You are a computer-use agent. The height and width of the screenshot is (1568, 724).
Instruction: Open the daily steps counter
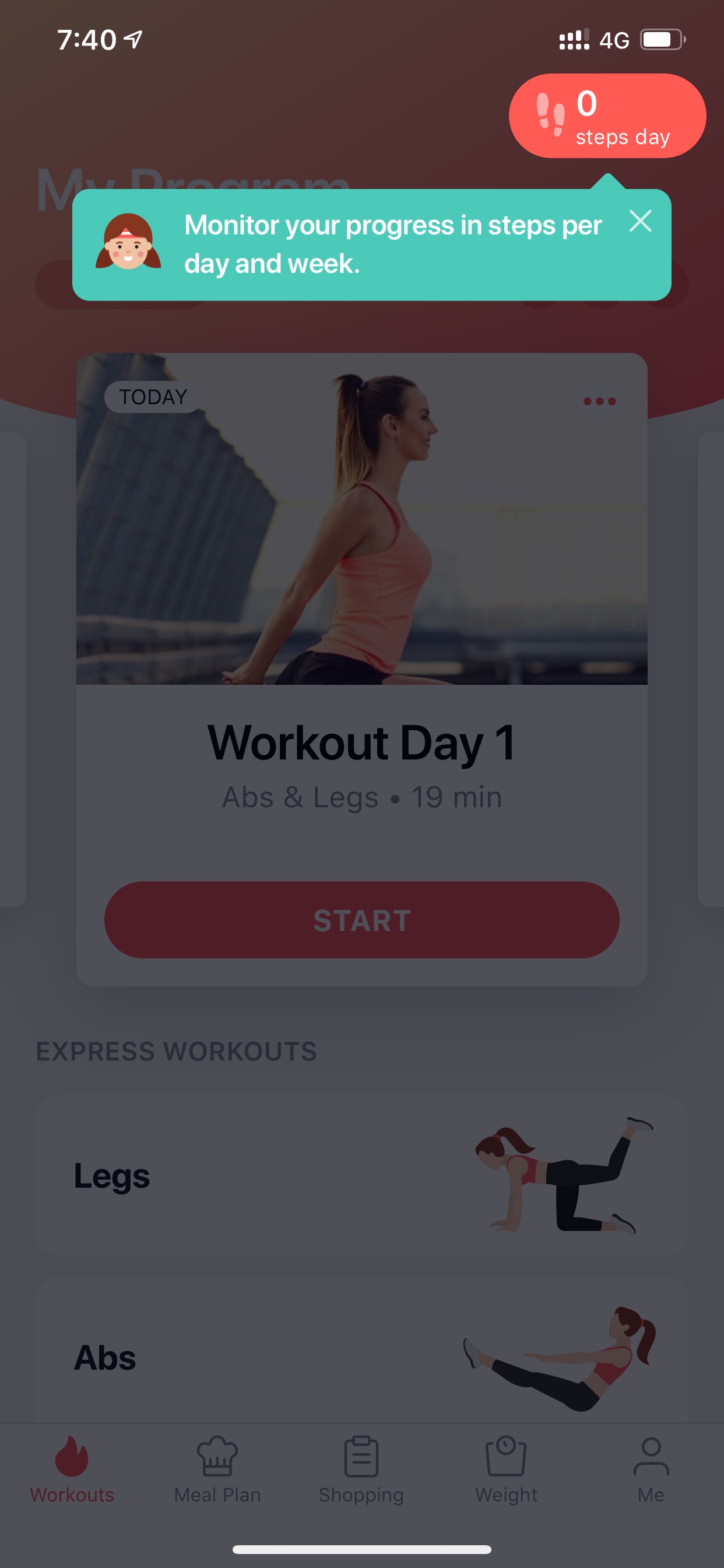tap(607, 116)
